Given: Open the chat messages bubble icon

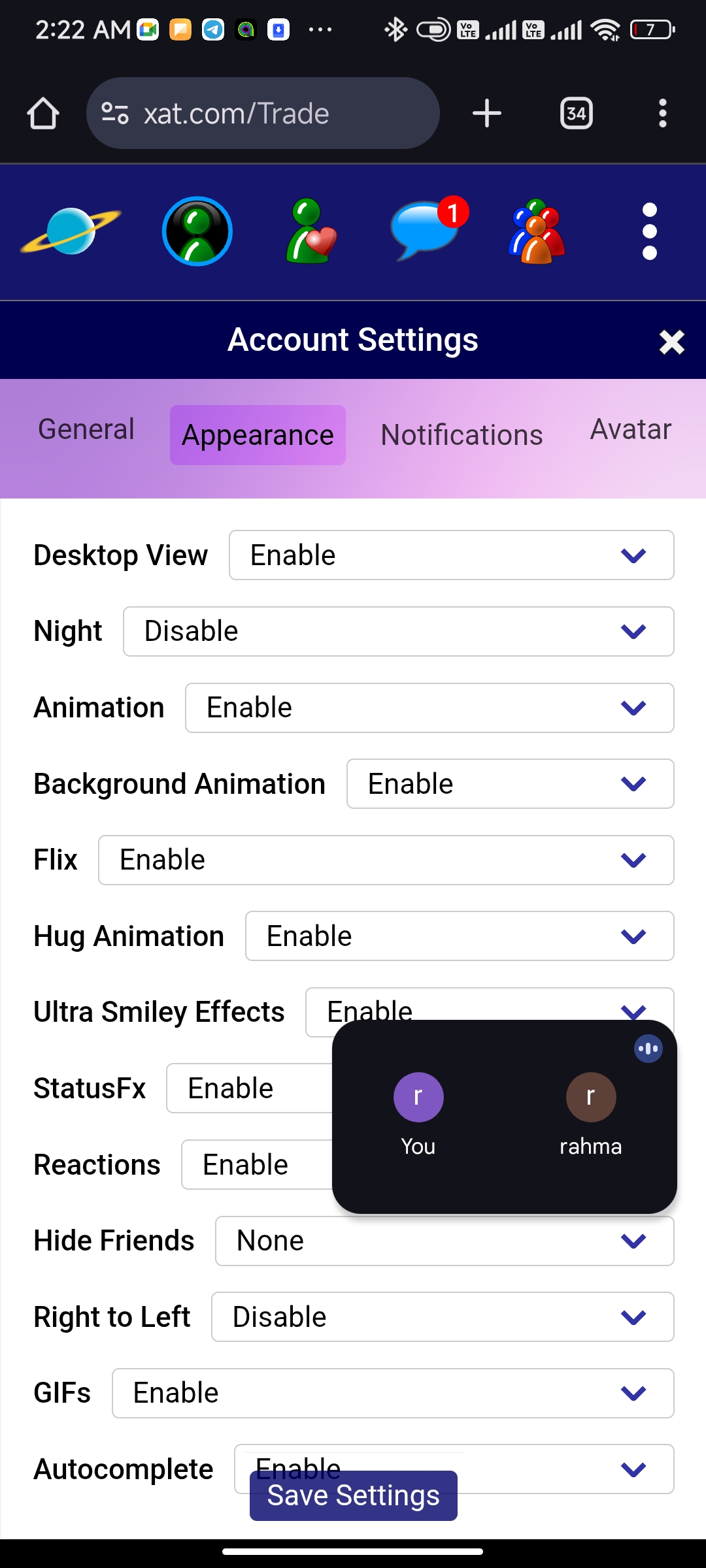Looking at the screenshot, I should click(x=425, y=230).
